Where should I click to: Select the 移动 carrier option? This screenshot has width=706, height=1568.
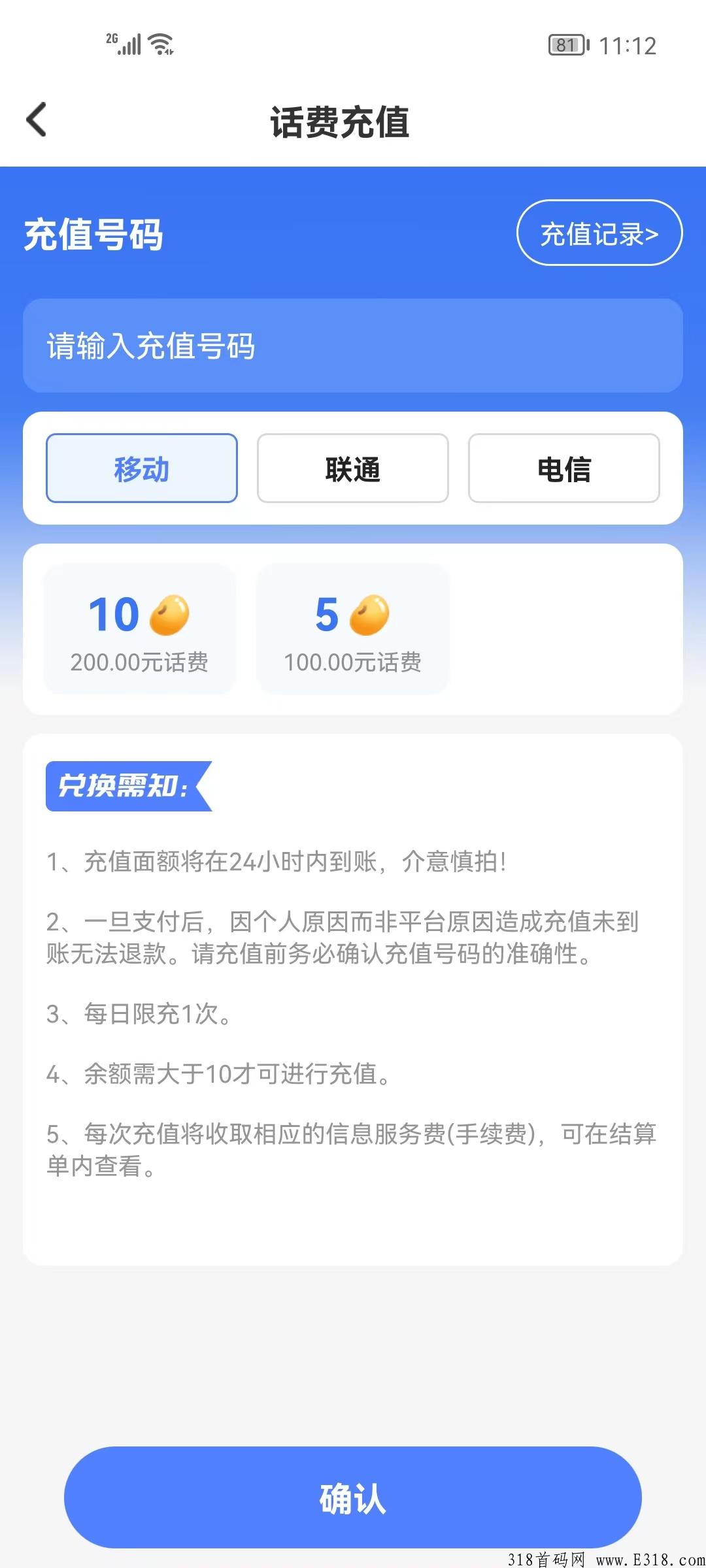(142, 468)
